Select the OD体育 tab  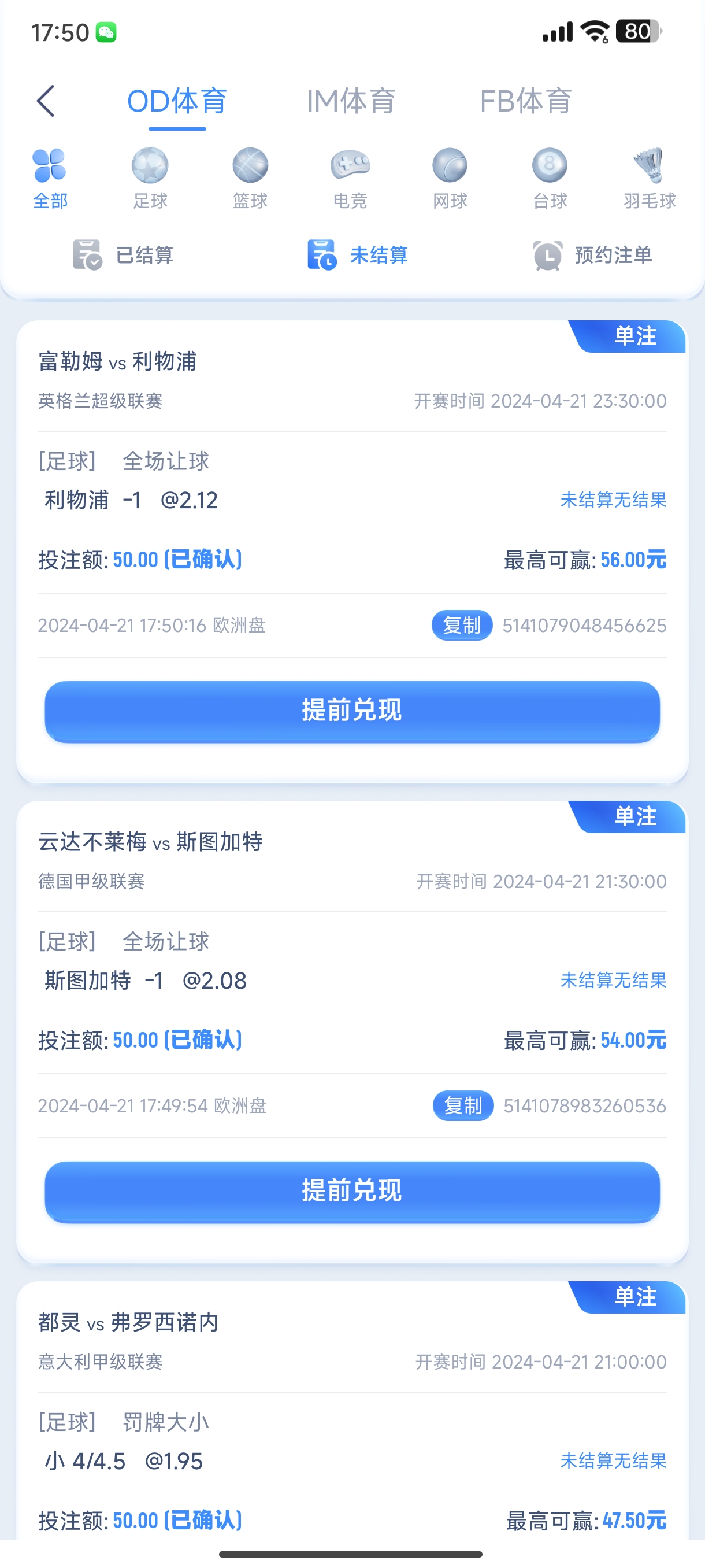[x=177, y=101]
